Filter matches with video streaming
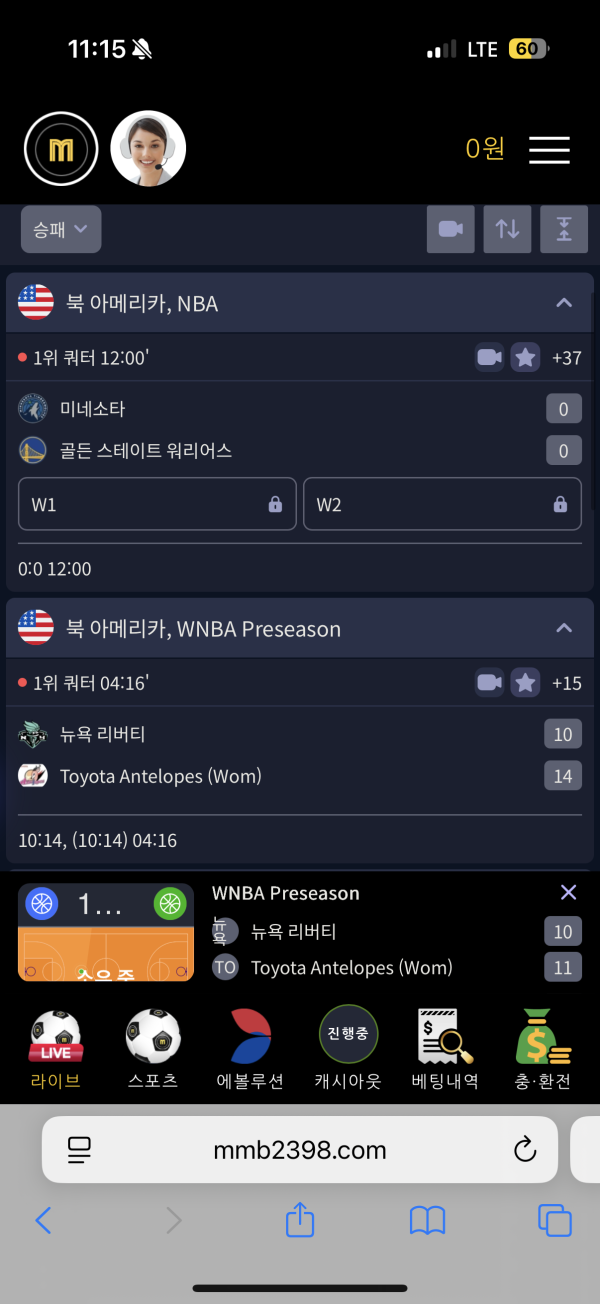This screenshot has width=600, height=1304. click(450, 229)
